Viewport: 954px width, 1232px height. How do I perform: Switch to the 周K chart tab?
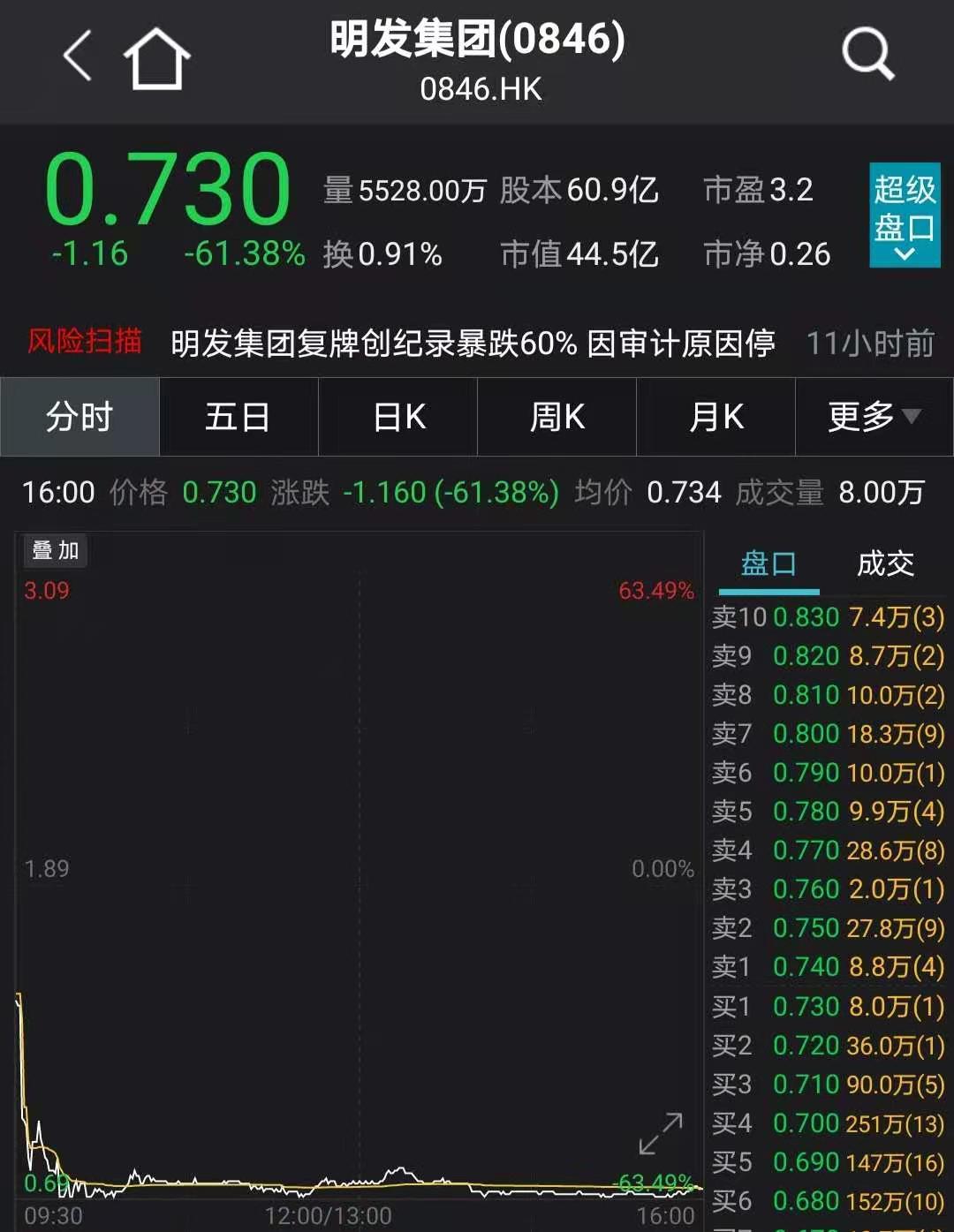click(x=556, y=417)
